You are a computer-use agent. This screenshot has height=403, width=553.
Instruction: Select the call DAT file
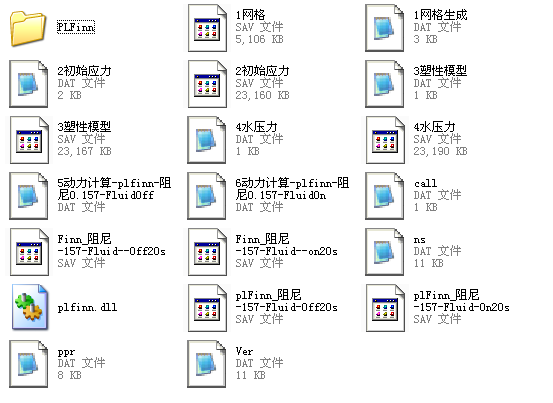(x=385, y=196)
